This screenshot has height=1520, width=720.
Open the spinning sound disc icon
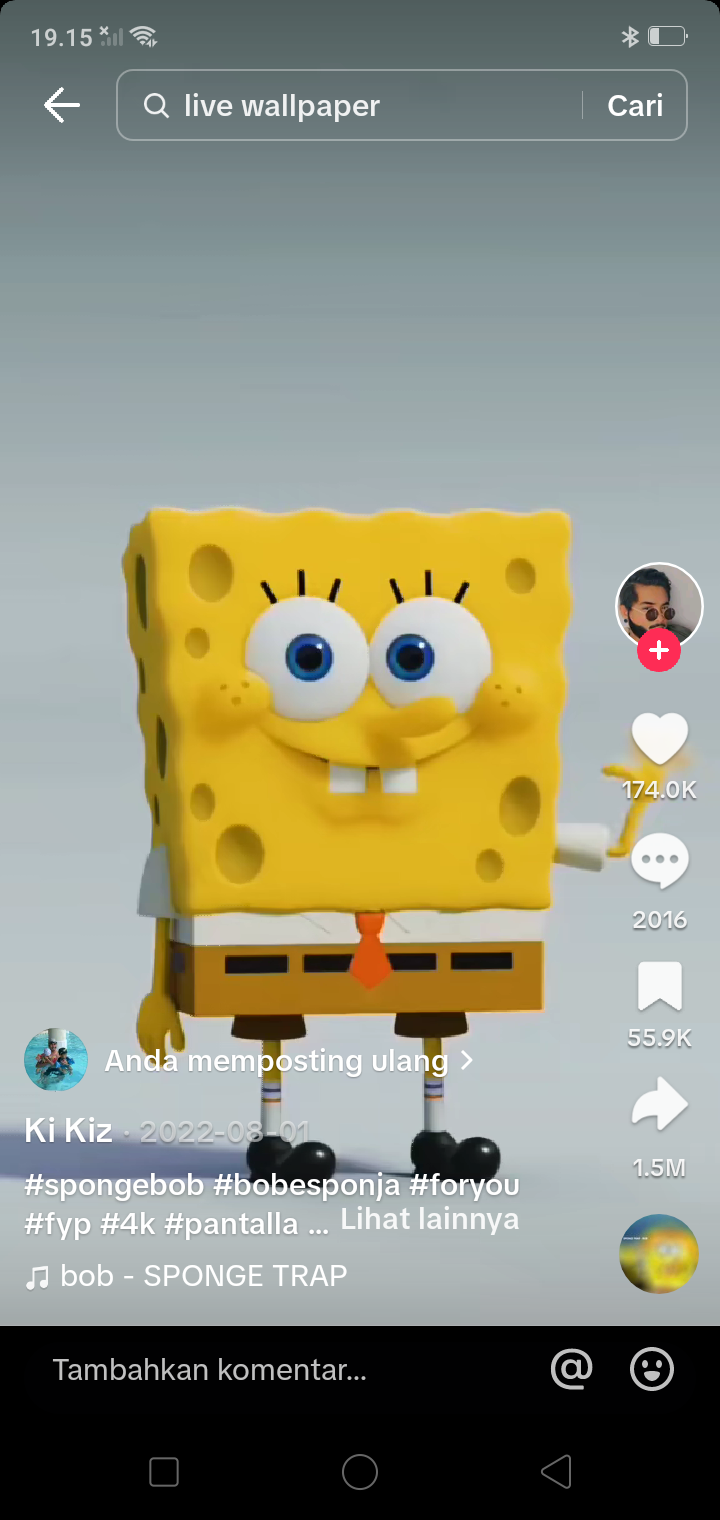pyautogui.click(x=659, y=1253)
